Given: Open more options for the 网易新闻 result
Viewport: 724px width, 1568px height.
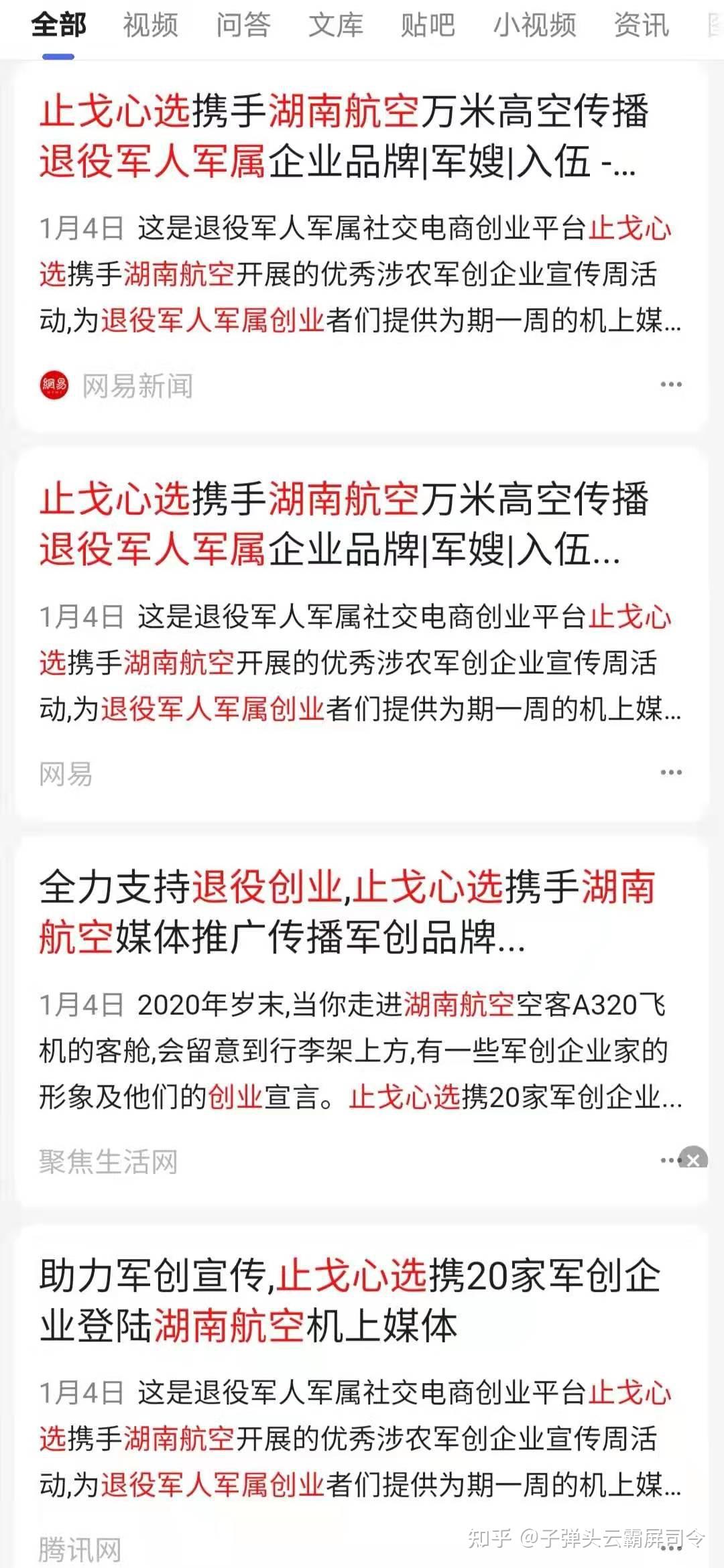Looking at the screenshot, I should pos(670,385).
